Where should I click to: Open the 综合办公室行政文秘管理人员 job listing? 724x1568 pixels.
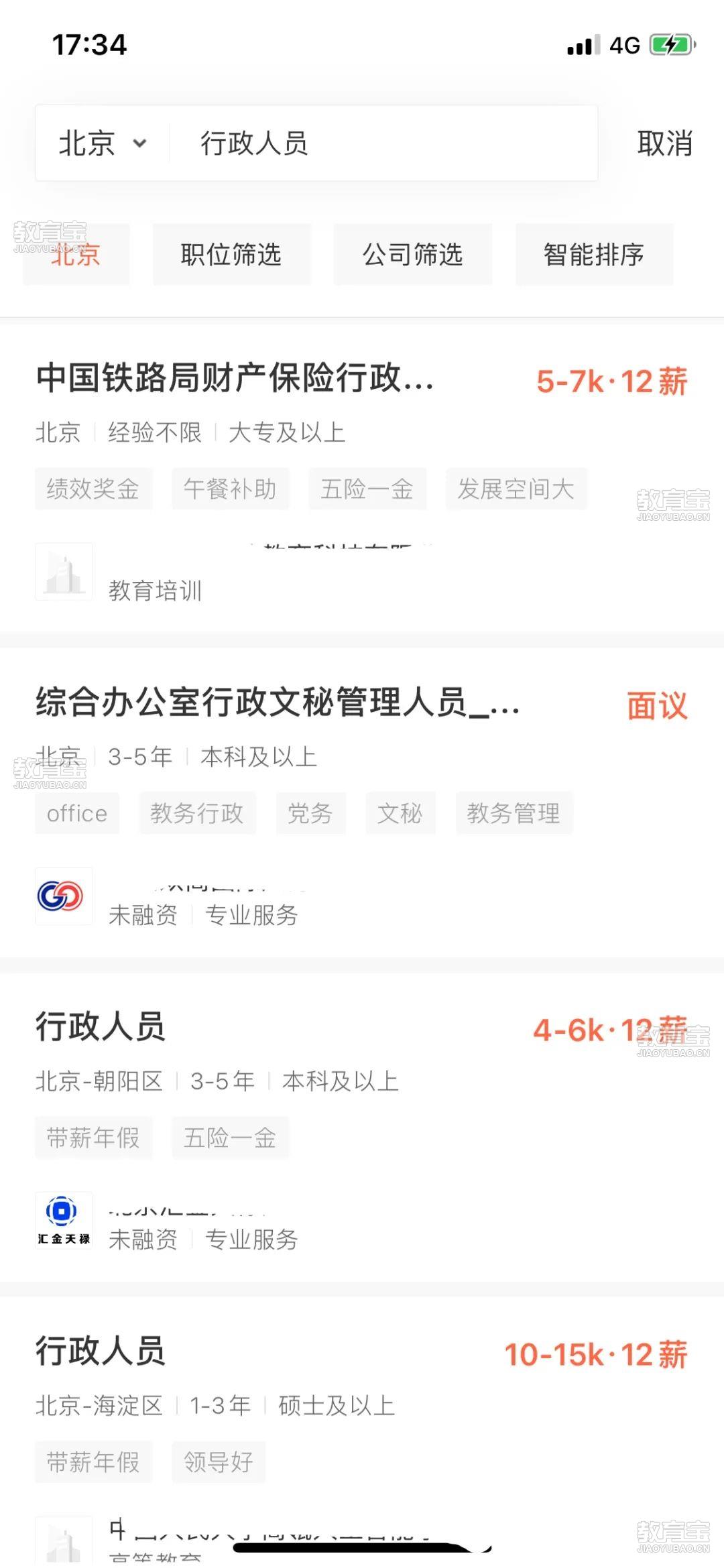[362, 803]
